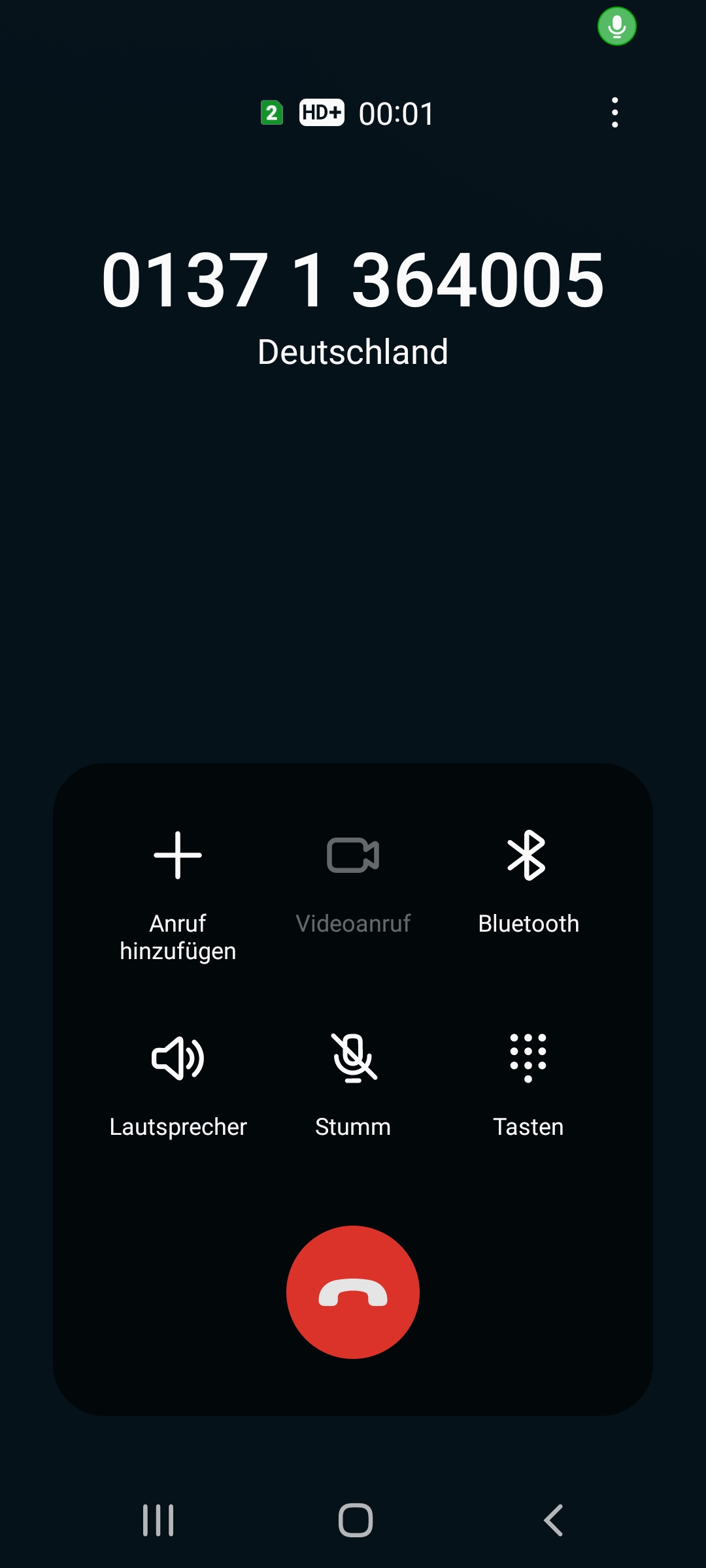Viewport: 706px width, 1568px height.
Task: End the call with the red button
Action: [x=353, y=1292]
